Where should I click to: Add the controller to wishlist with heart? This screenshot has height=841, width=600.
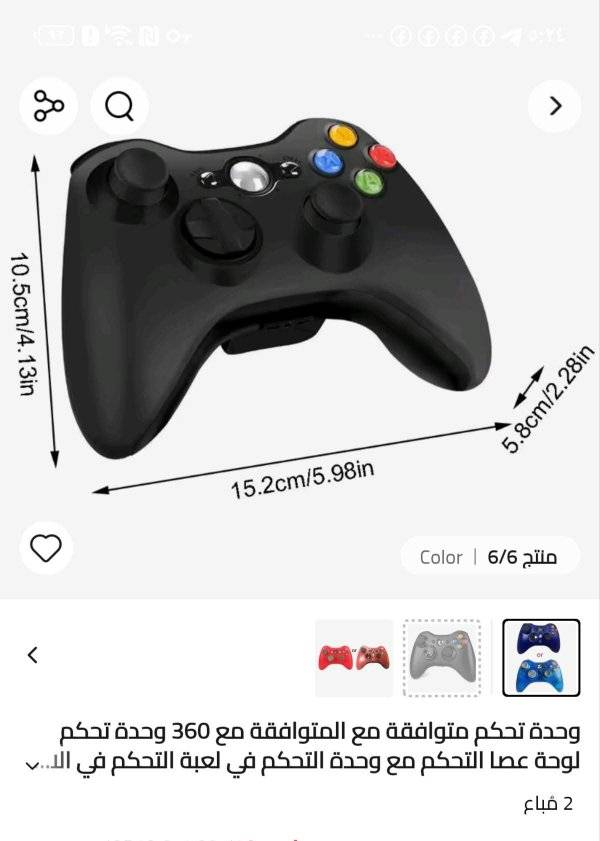(46, 547)
